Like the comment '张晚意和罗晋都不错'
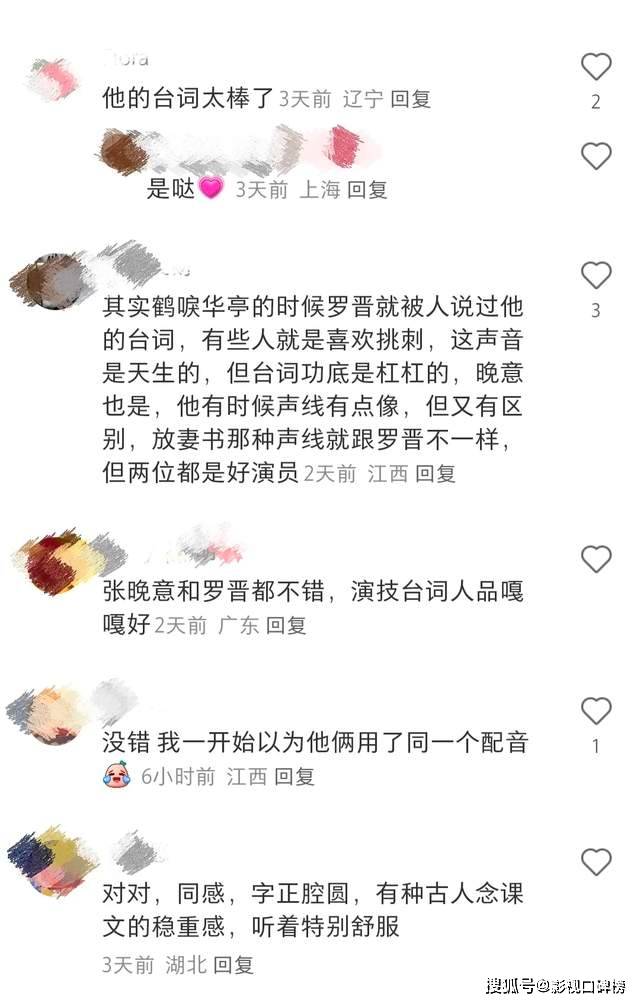640x1003 pixels. [596, 559]
